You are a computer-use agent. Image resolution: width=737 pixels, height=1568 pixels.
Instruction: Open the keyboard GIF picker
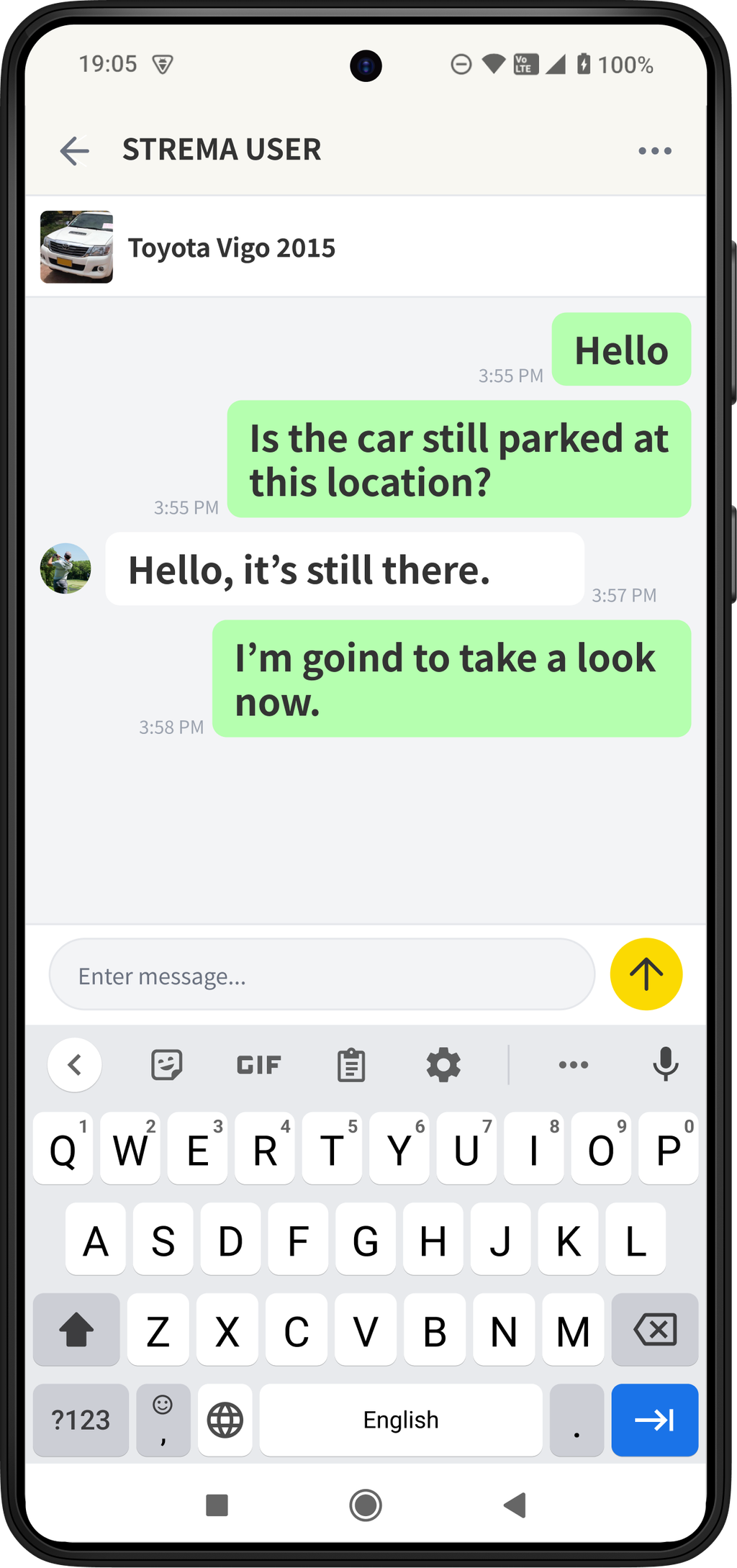pos(258,1065)
